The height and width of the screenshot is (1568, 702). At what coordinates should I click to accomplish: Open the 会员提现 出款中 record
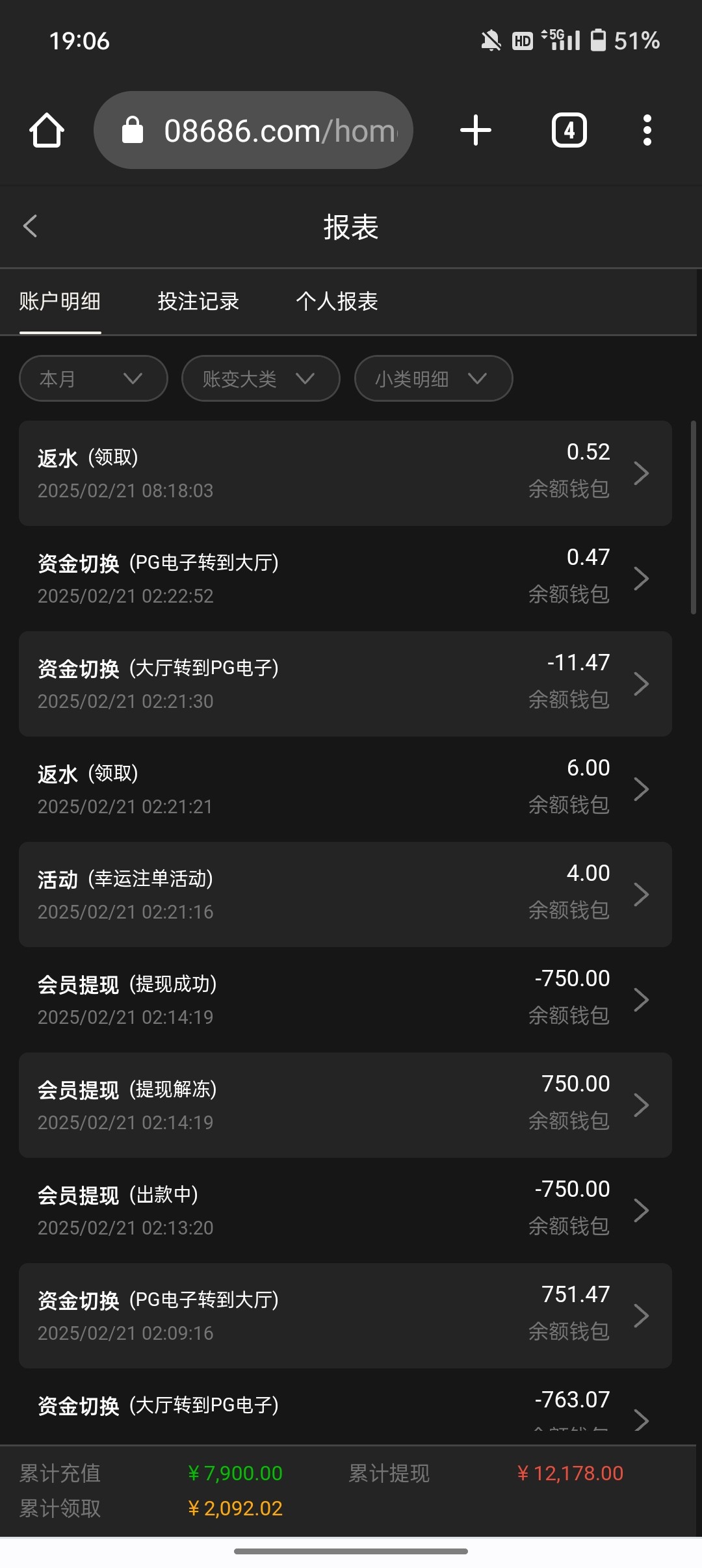(345, 1210)
